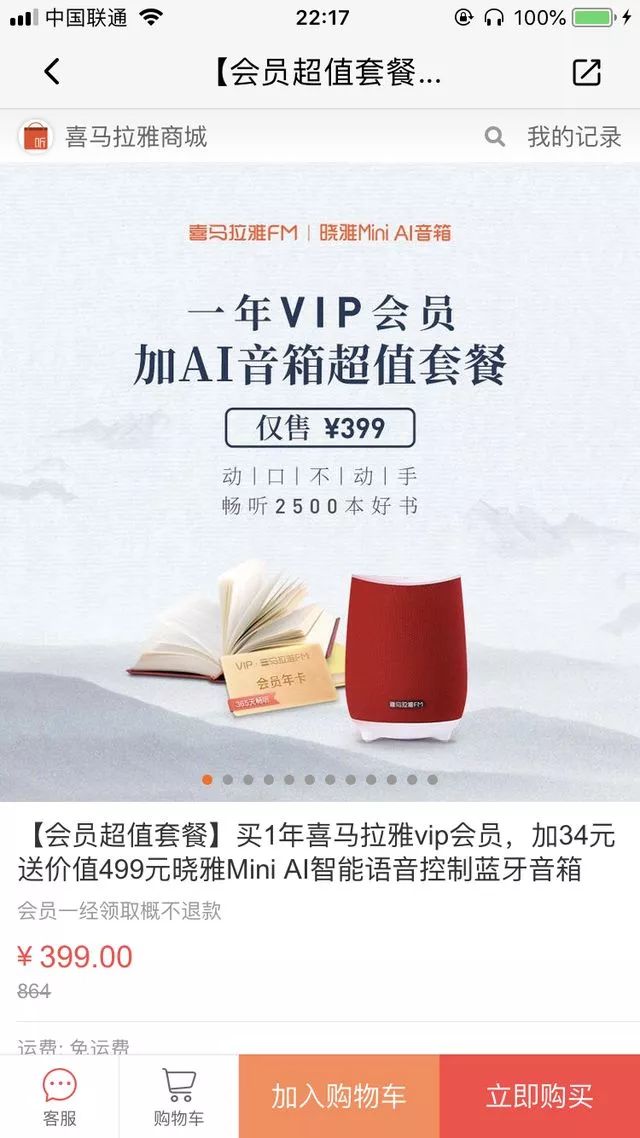The width and height of the screenshot is (640, 1138).
Task: Contact 客服 customer service
Action: tap(59, 1096)
